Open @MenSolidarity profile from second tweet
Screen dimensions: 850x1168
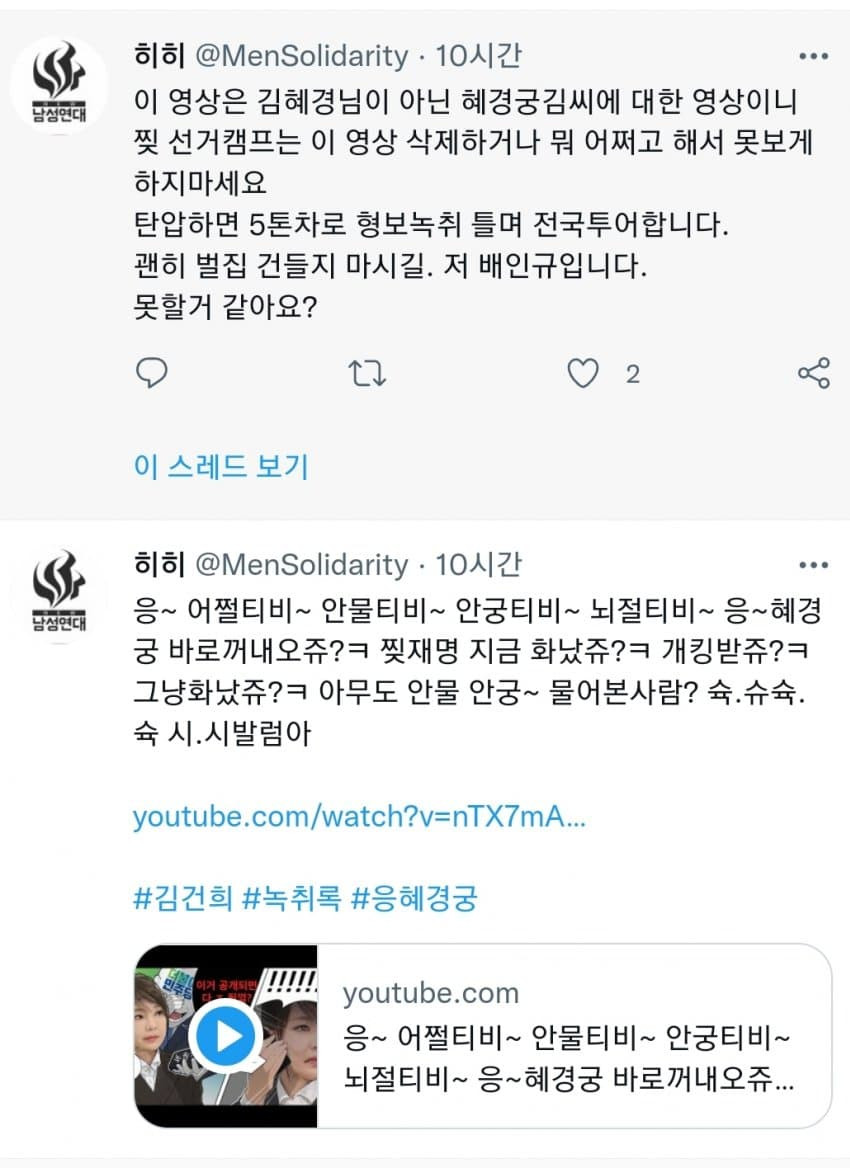(x=300, y=565)
